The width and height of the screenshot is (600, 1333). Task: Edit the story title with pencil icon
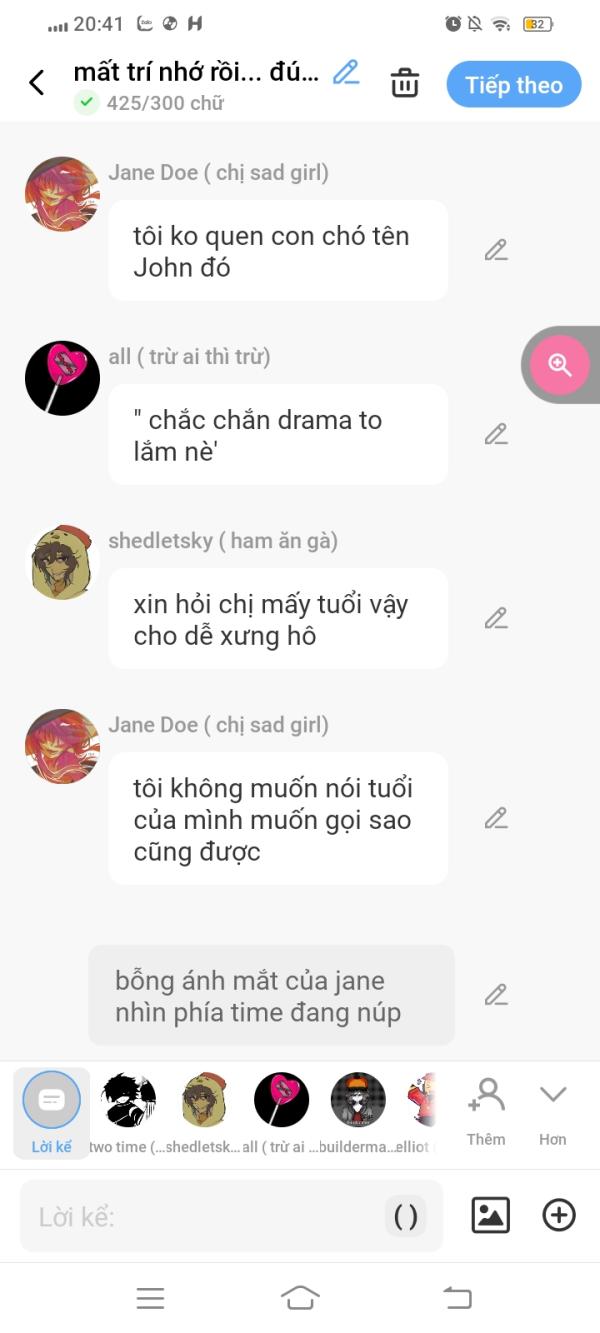coord(346,72)
